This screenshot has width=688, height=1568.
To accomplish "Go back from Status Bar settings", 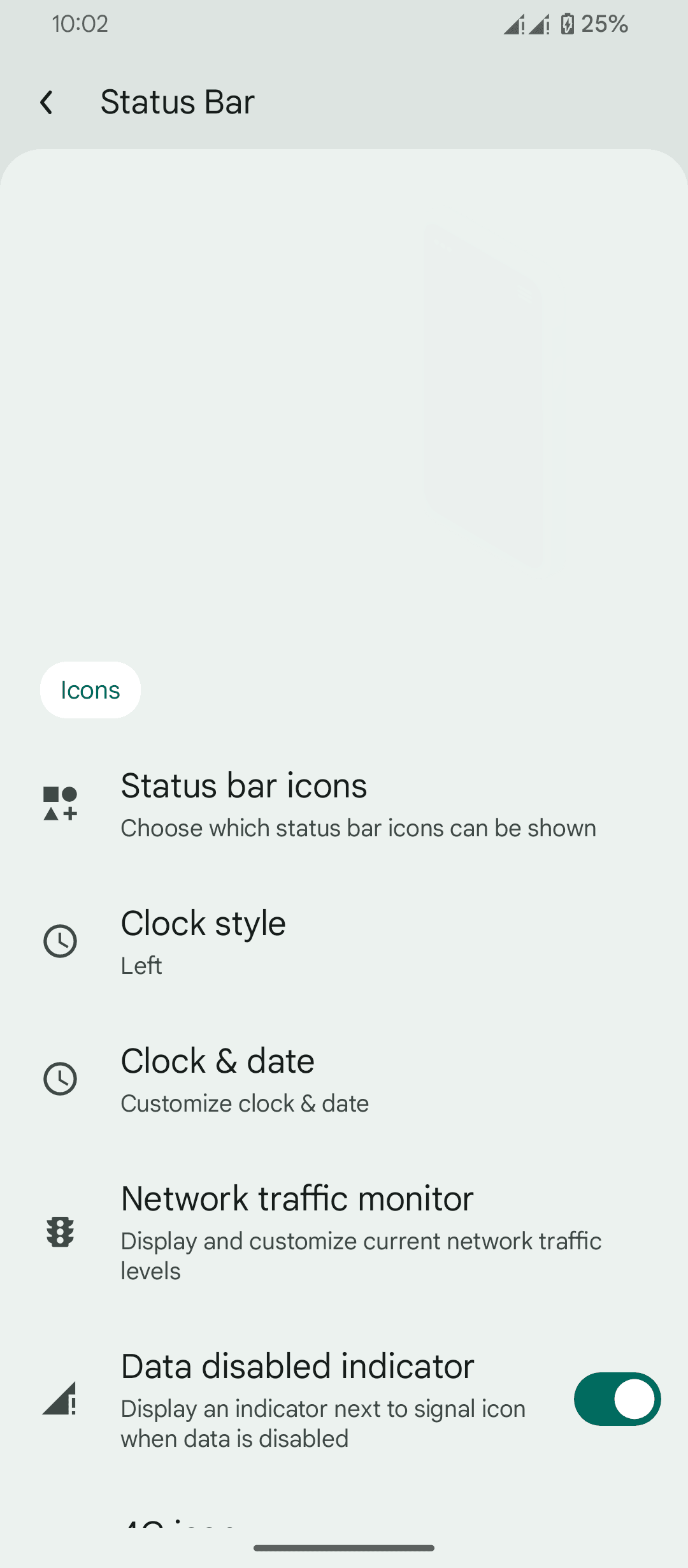I will [46, 102].
